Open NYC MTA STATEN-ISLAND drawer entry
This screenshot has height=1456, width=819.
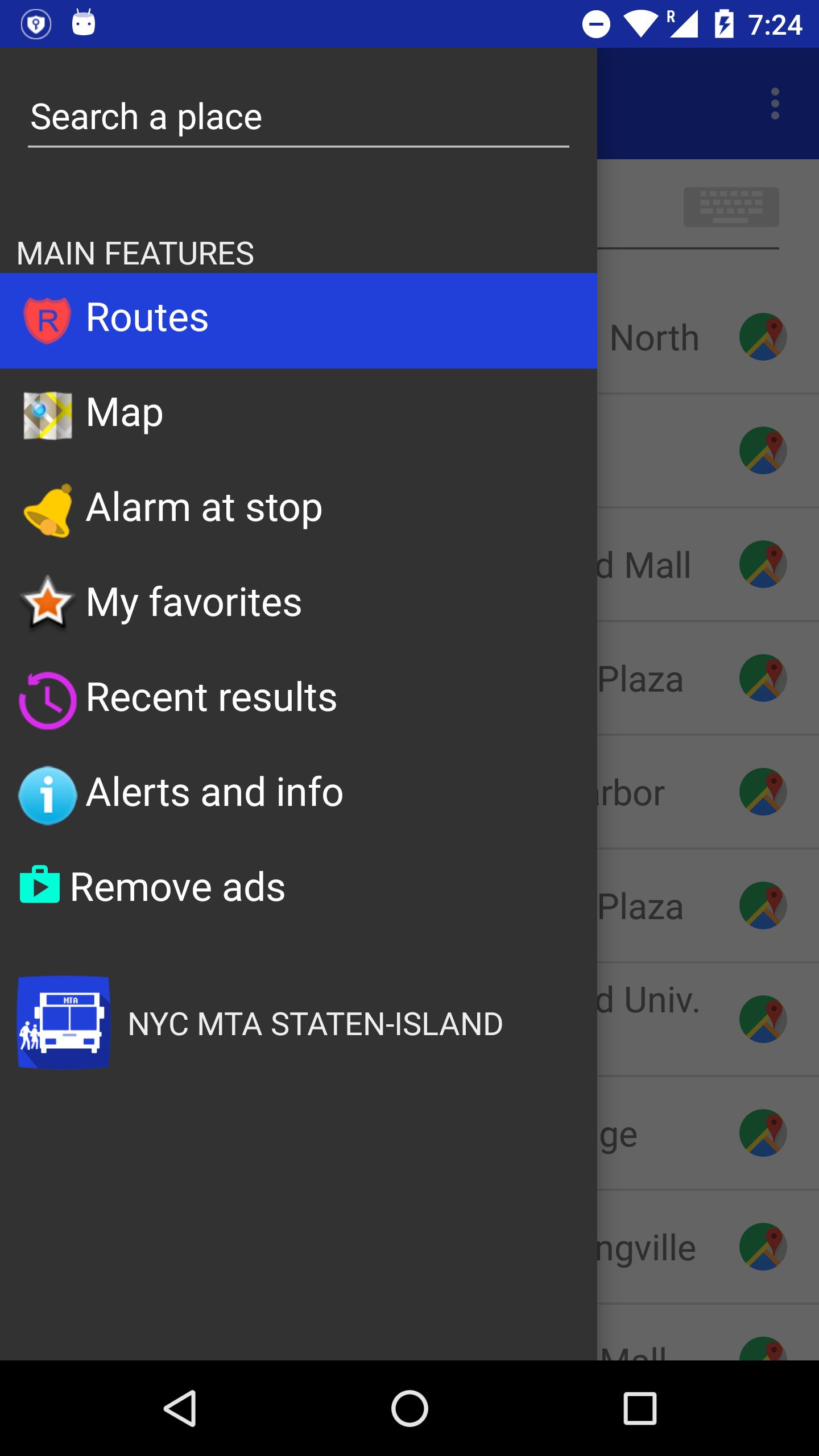[x=315, y=1022]
